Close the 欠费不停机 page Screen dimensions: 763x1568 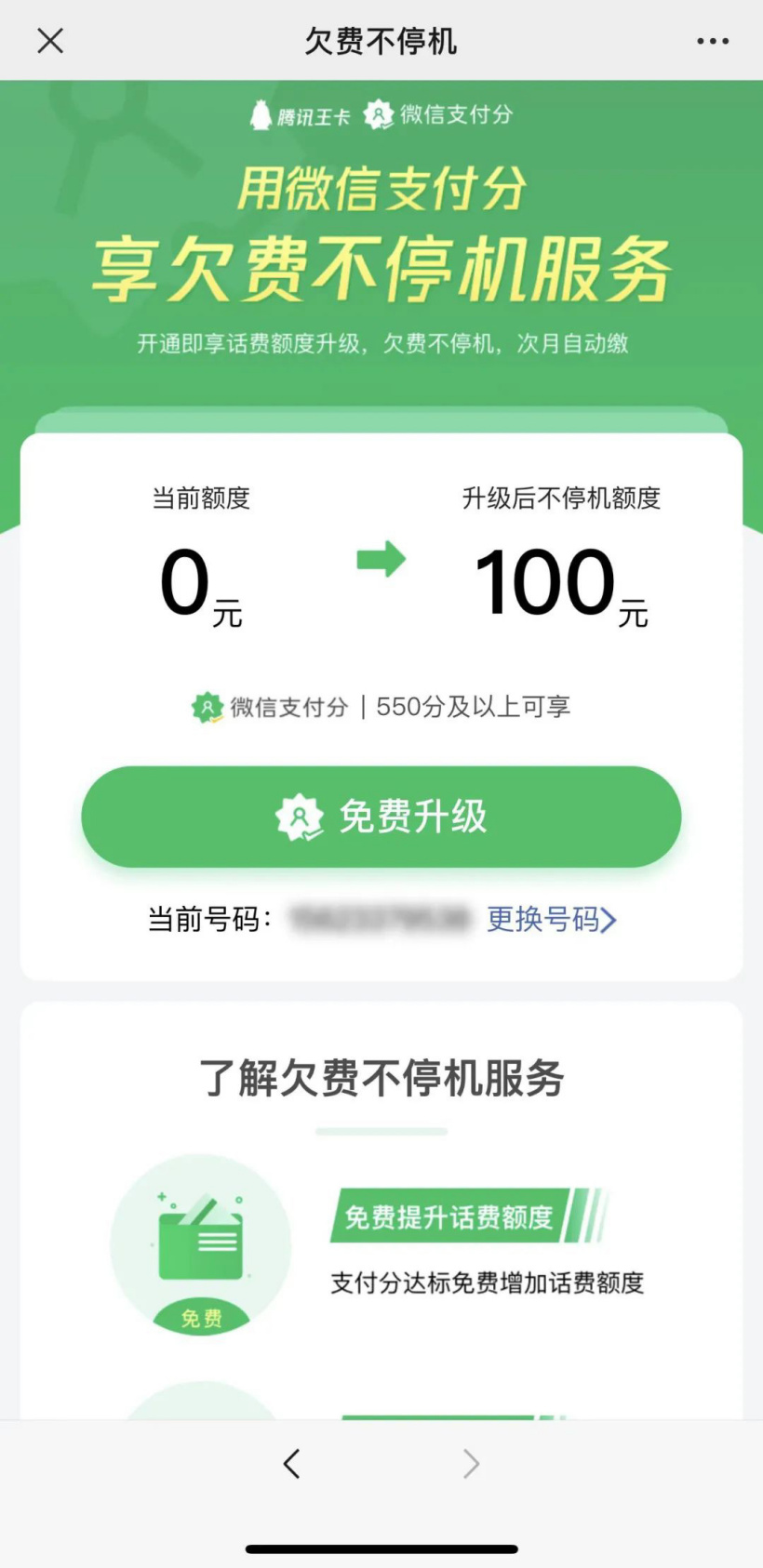coord(50,41)
